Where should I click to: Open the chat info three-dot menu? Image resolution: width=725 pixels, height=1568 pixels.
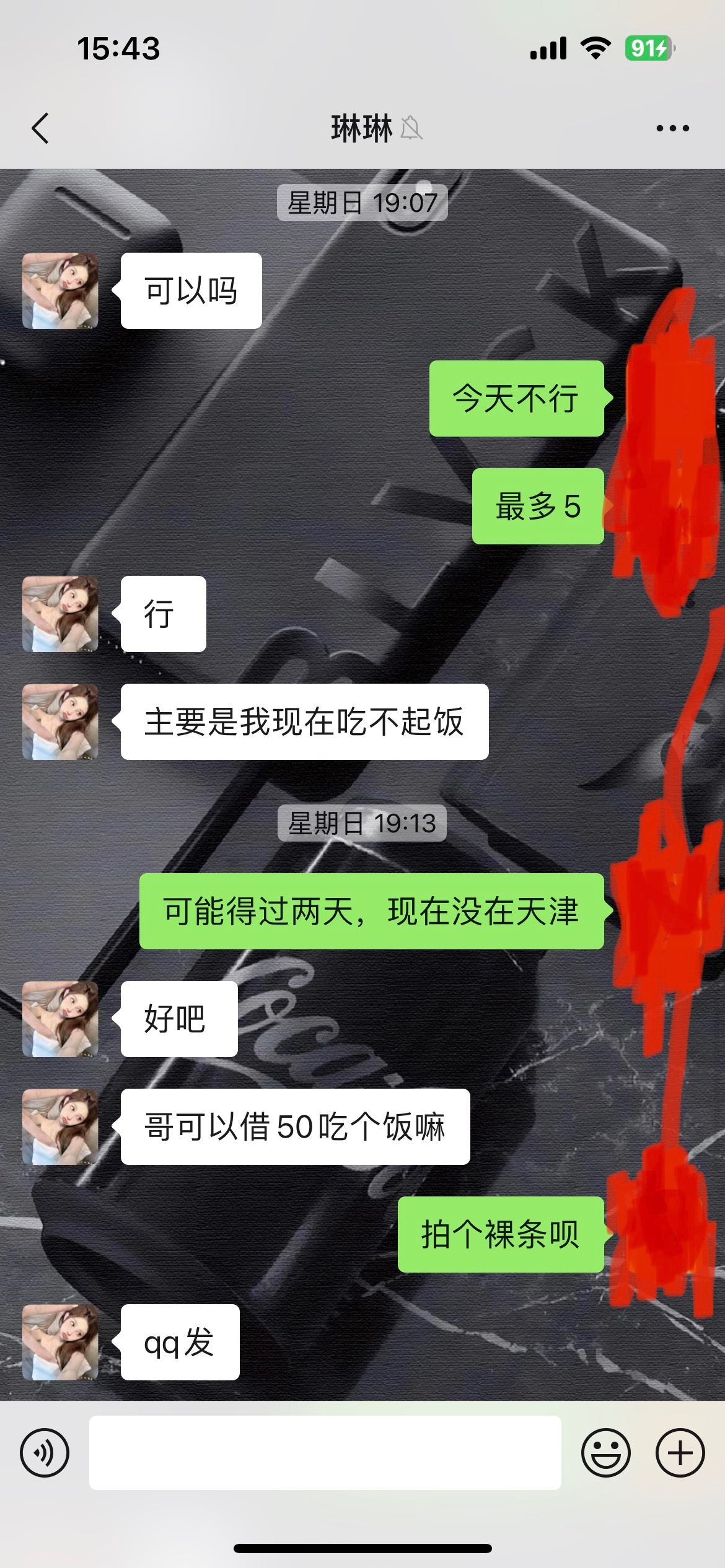(672, 128)
